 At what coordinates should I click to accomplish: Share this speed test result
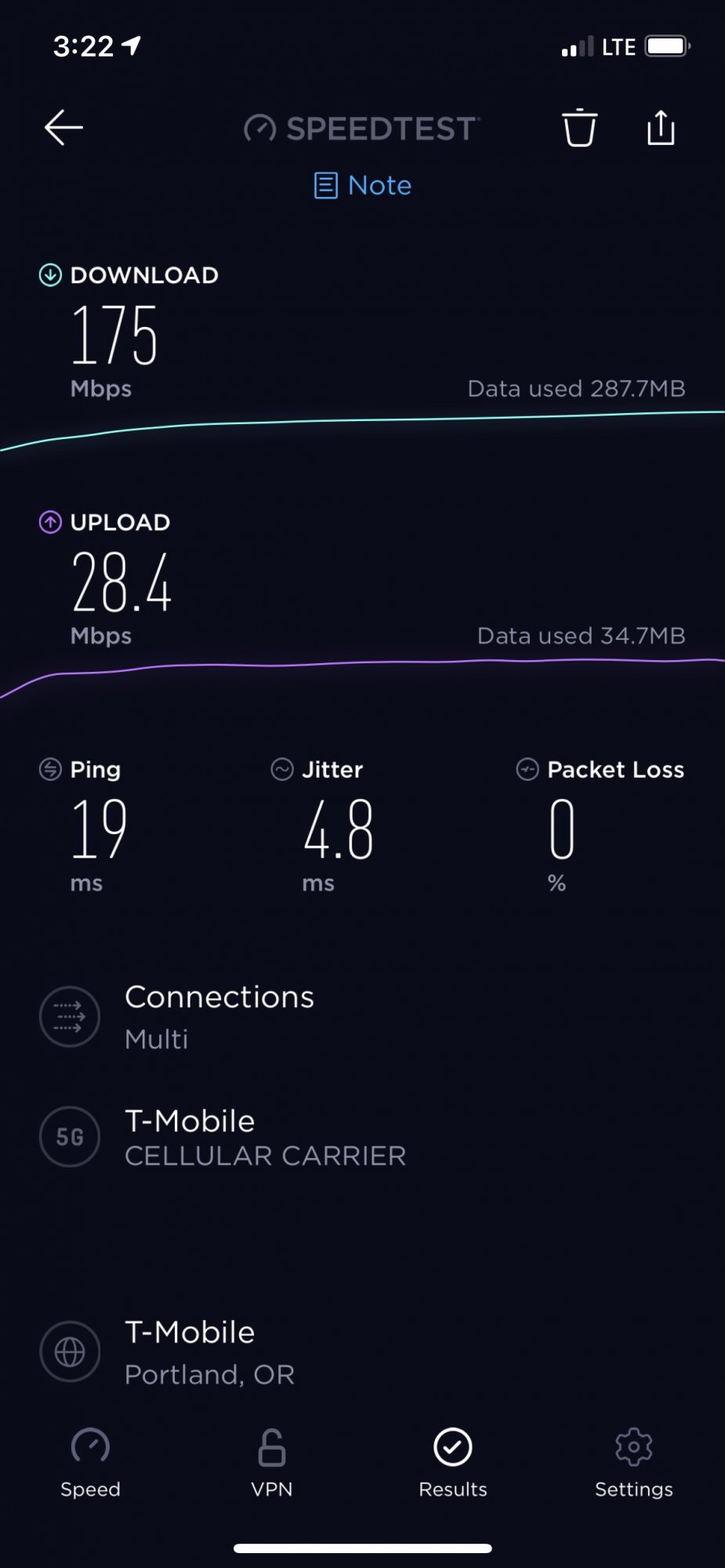[x=661, y=128]
